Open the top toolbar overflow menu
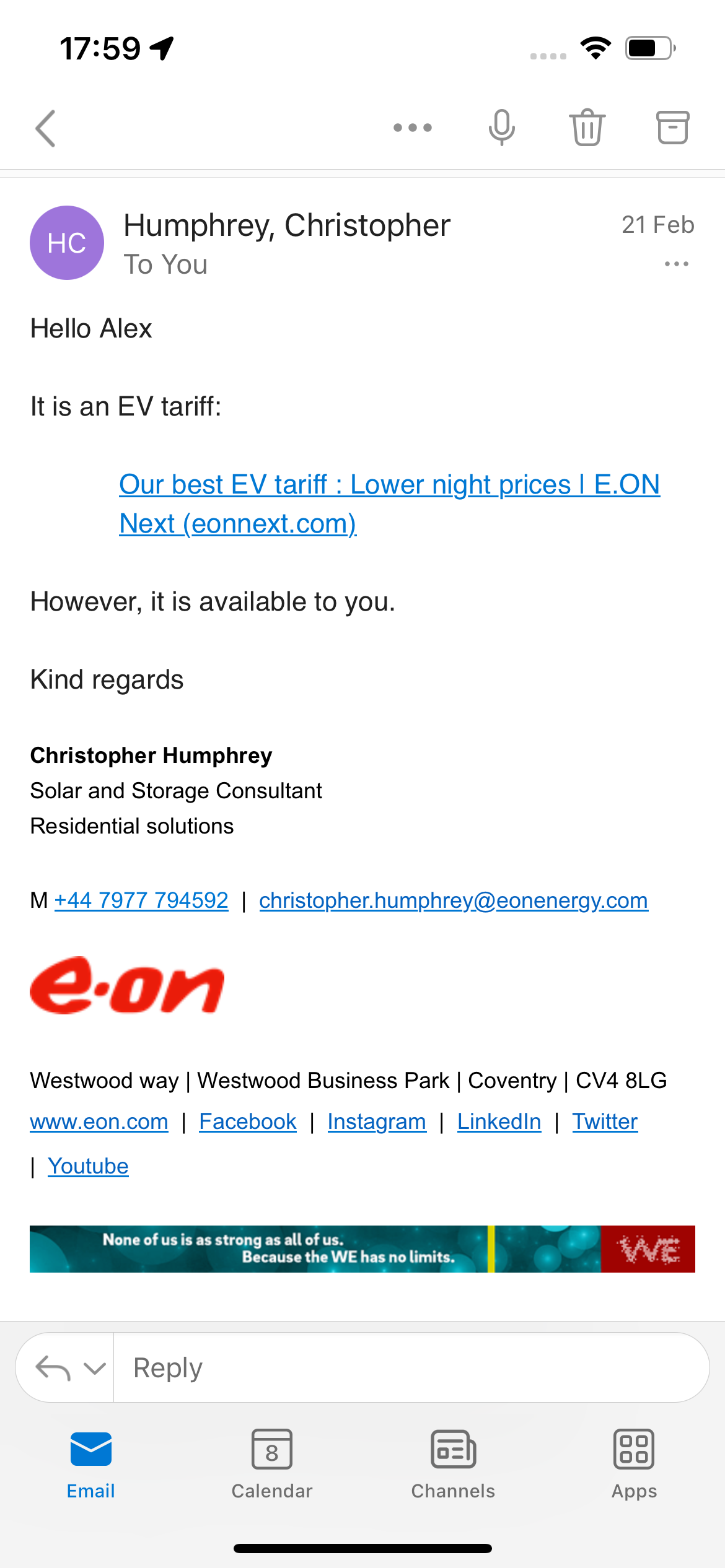Image resolution: width=725 pixels, height=1568 pixels. pyautogui.click(x=413, y=128)
